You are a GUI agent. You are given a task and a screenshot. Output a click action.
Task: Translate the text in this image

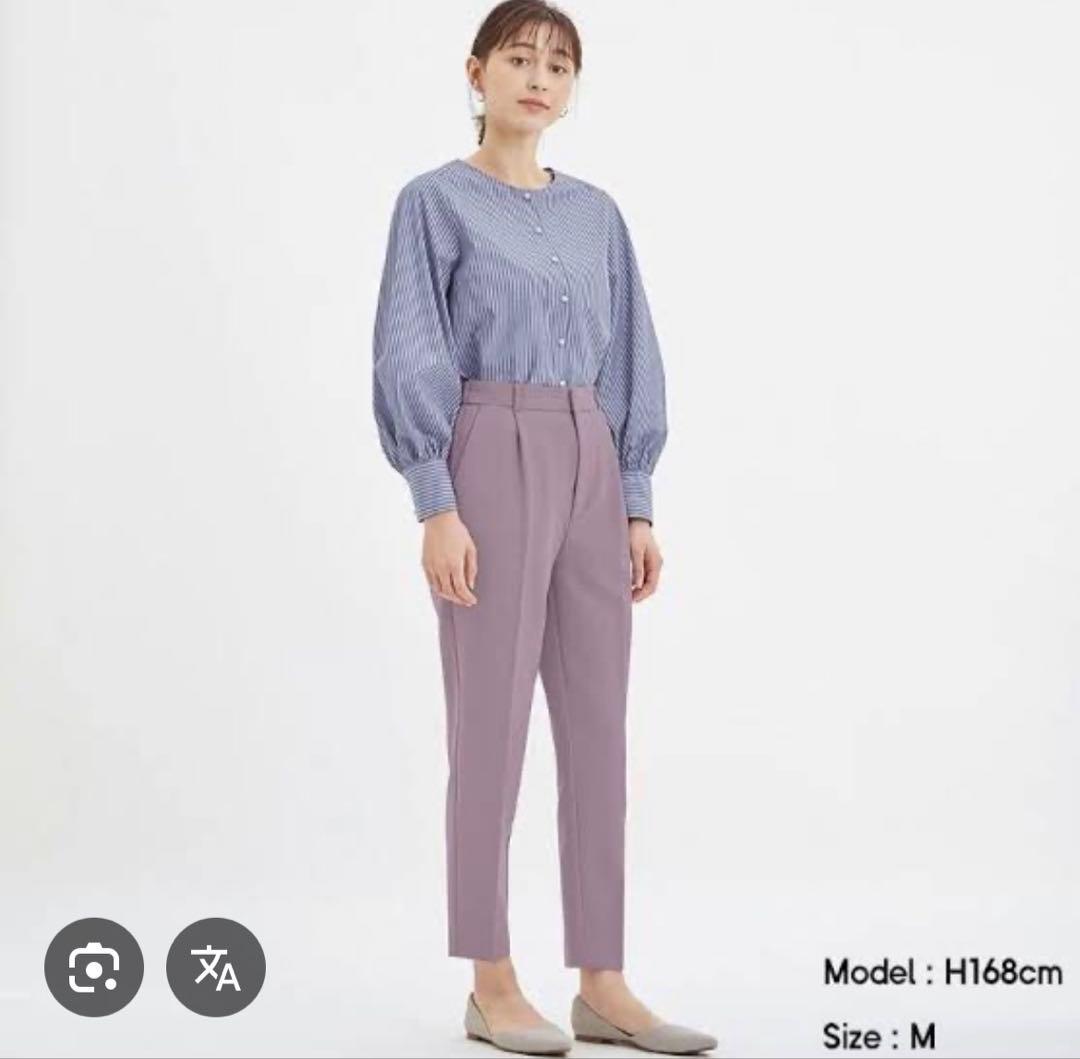[x=216, y=967]
